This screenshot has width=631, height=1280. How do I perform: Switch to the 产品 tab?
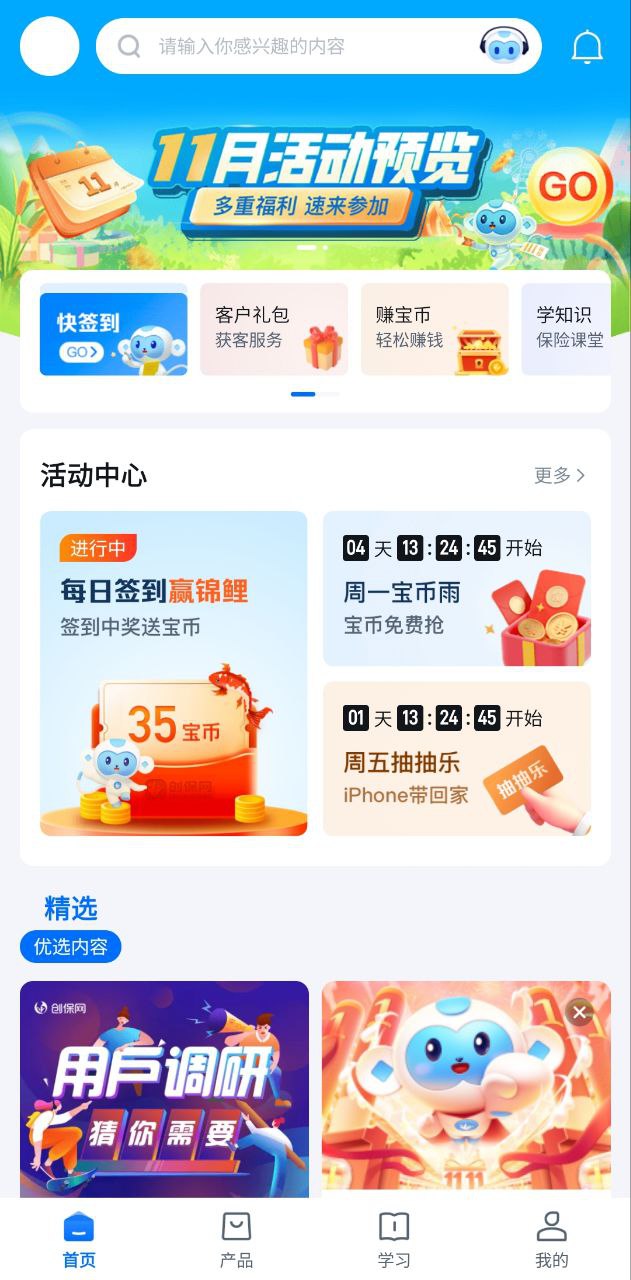pyautogui.click(x=236, y=1240)
